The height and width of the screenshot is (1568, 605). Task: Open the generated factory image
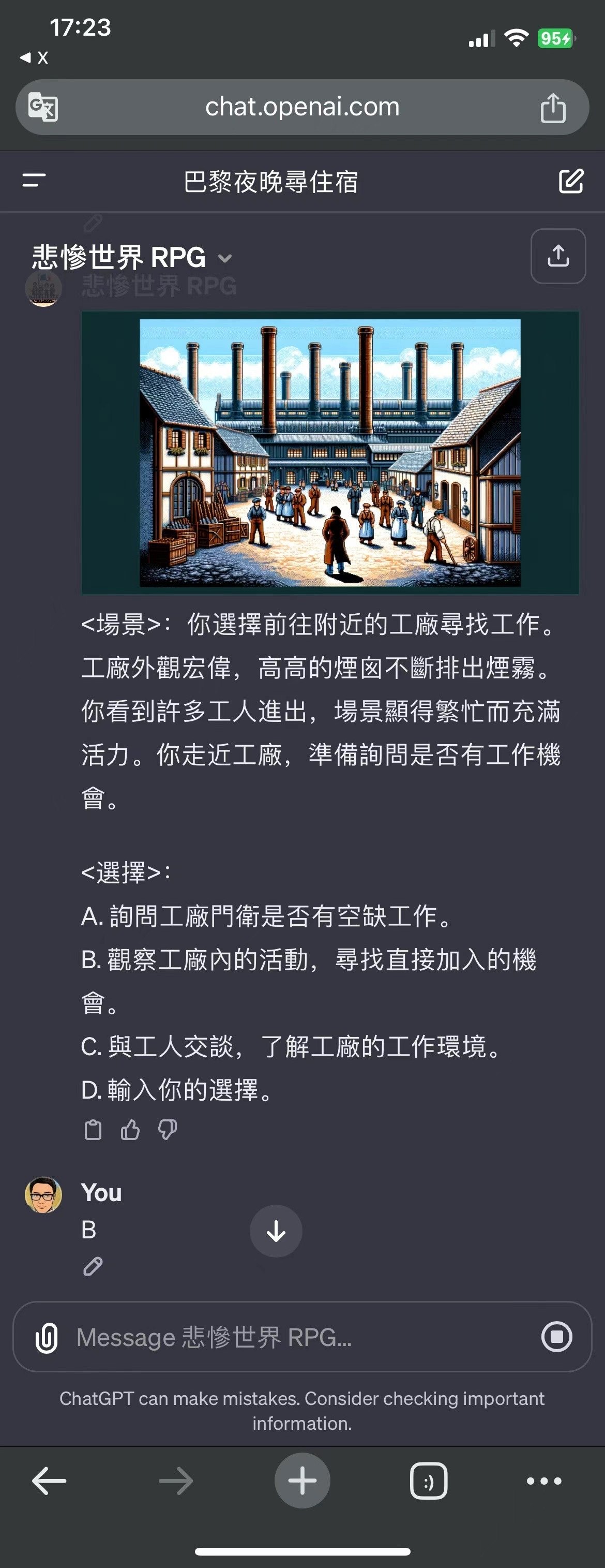[x=329, y=452]
